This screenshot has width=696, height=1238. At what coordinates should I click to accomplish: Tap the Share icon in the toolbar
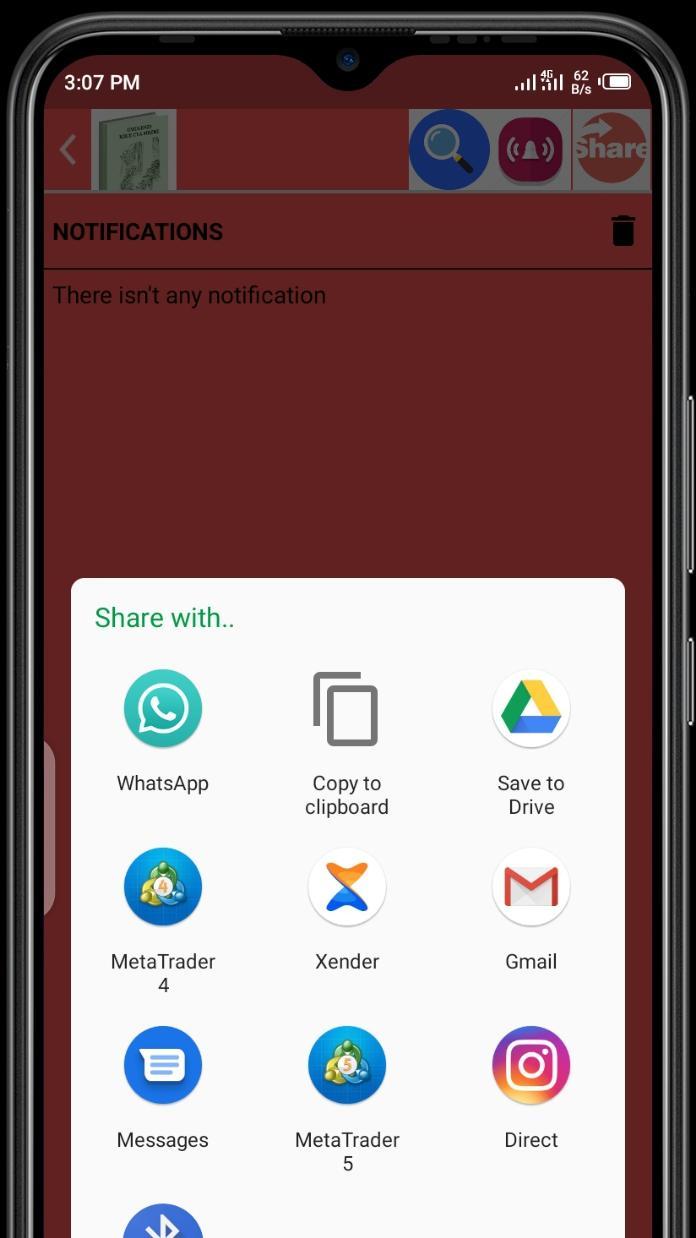point(611,149)
